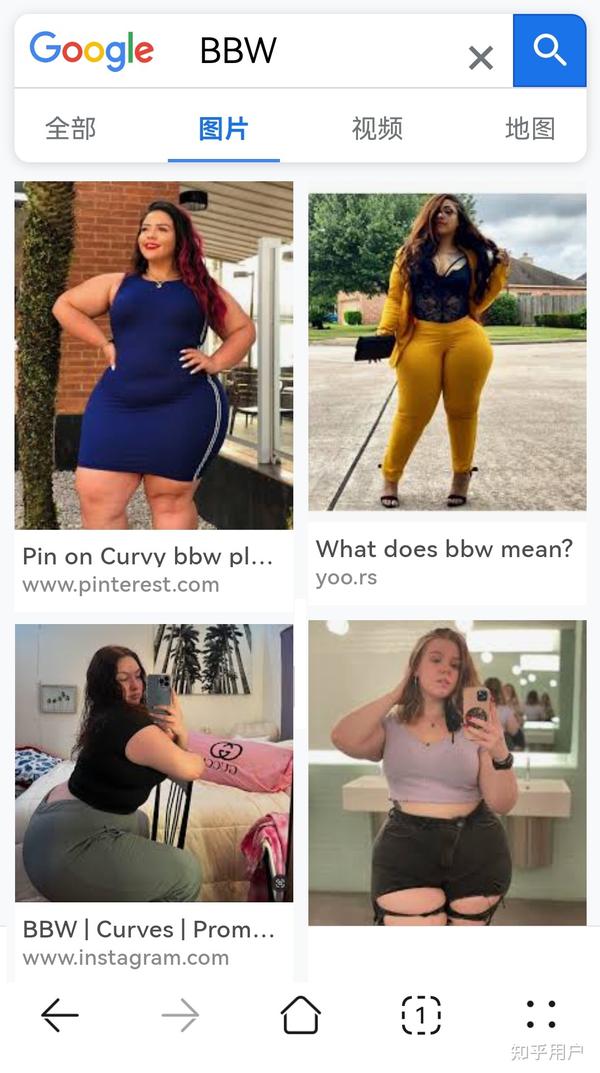Image resolution: width=600 pixels, height=1073 pixels.
Task: Switch to the 视频 tab
Action: [377, 128]
